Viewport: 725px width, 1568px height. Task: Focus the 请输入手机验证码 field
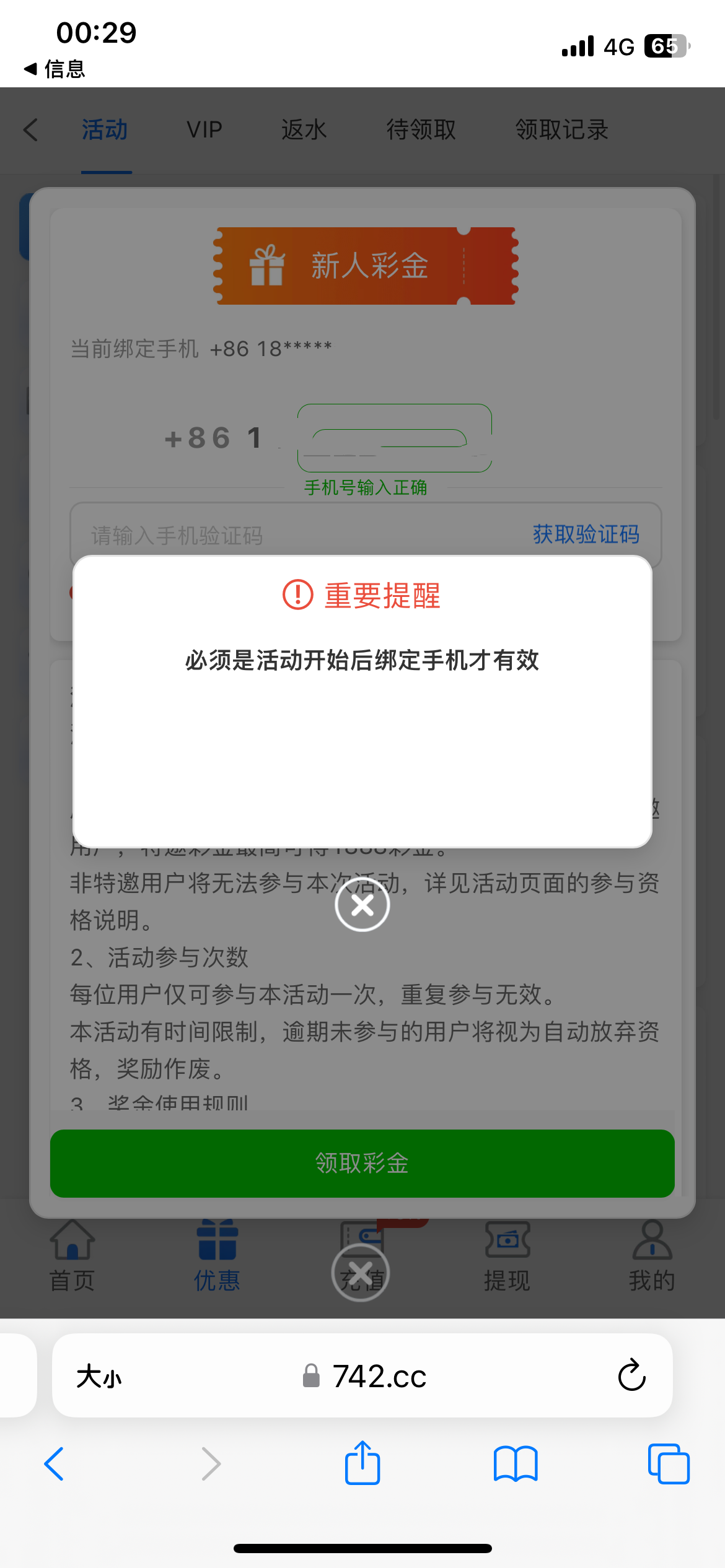tap(279, 535)
